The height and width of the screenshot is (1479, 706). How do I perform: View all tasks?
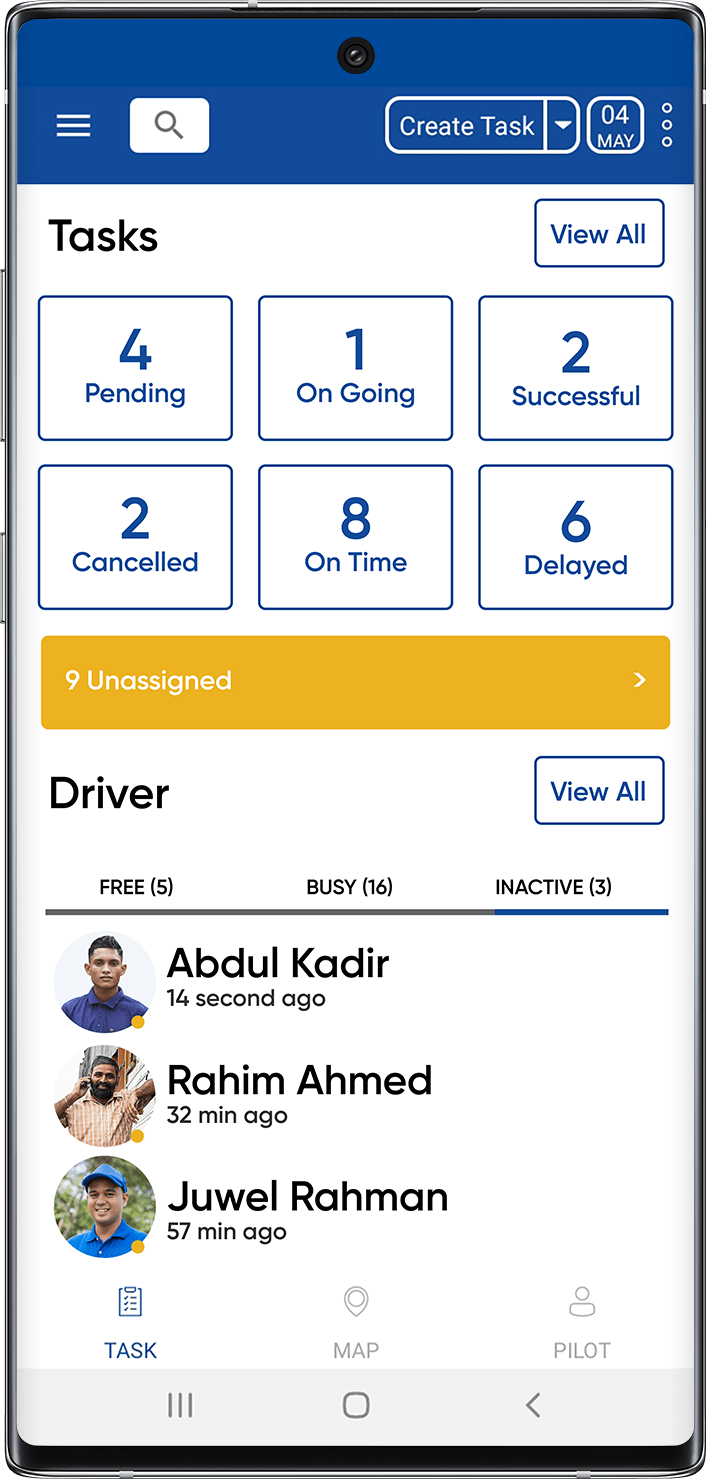598,234
